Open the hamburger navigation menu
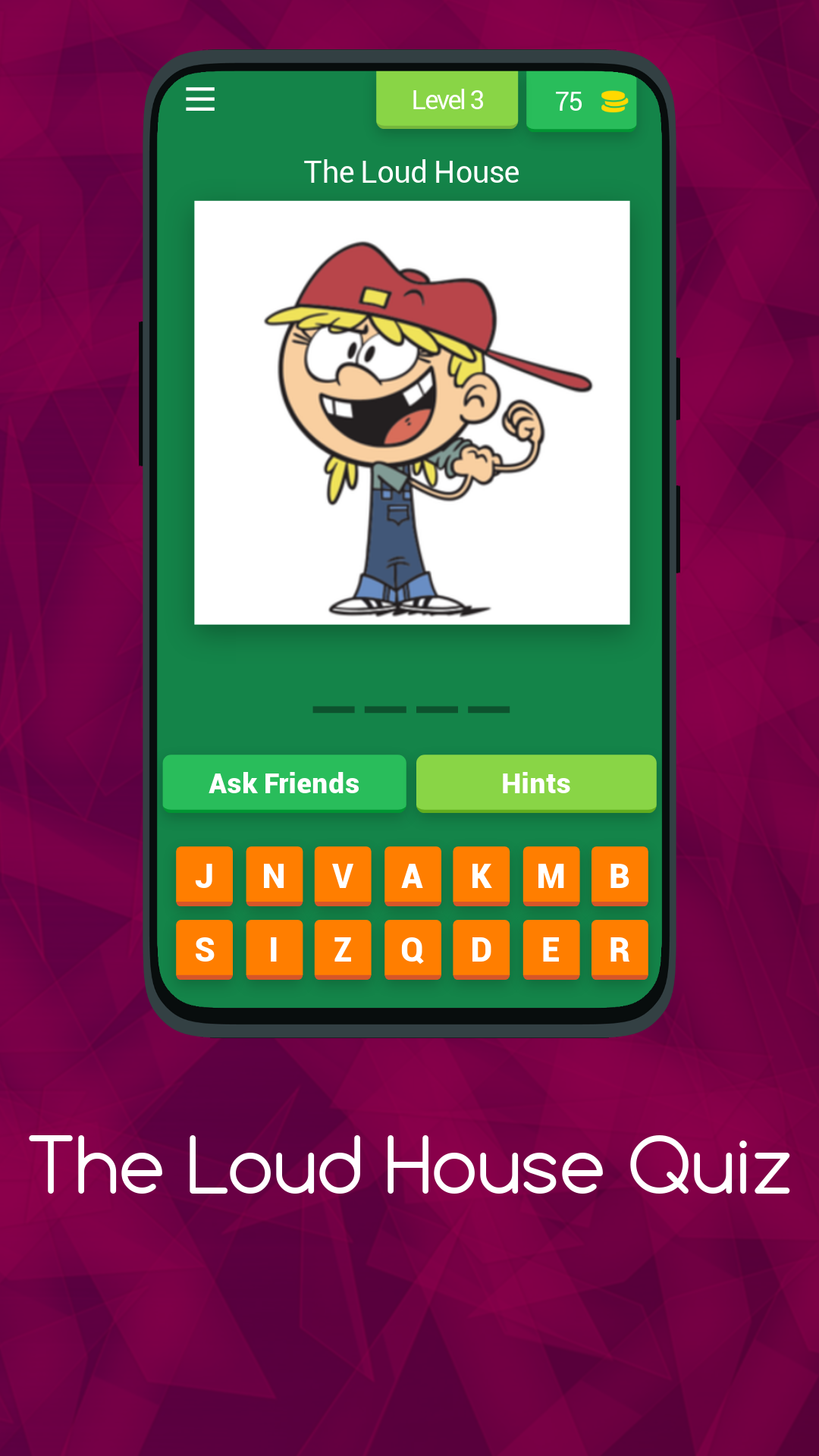The image size is (819, 1456). click(199, 99)
